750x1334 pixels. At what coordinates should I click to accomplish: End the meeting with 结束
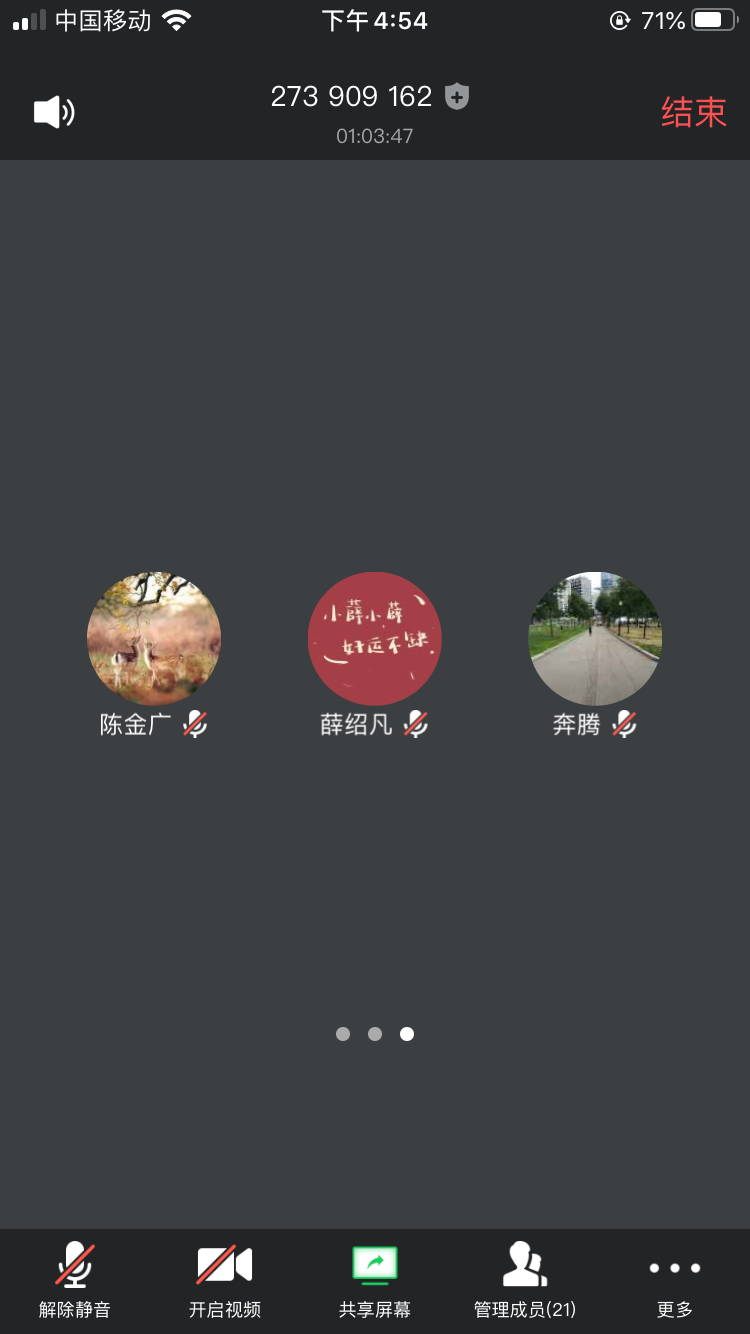(x=693, y=112)
